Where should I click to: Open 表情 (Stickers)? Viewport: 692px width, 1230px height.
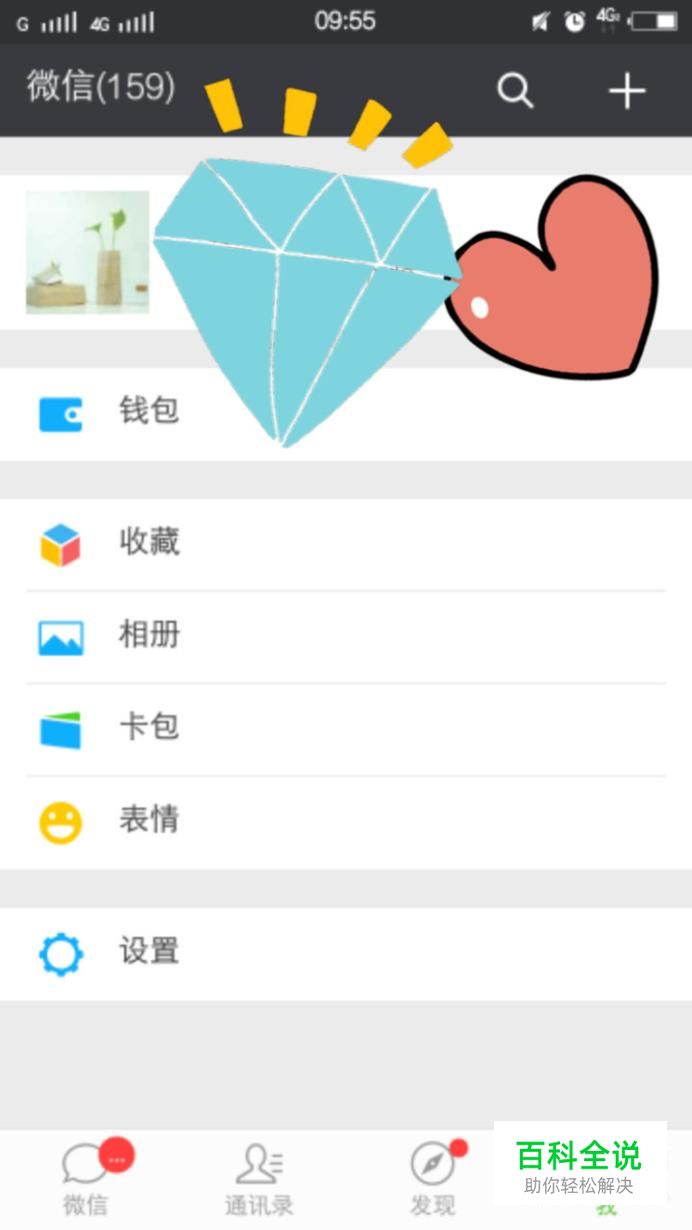148,821
